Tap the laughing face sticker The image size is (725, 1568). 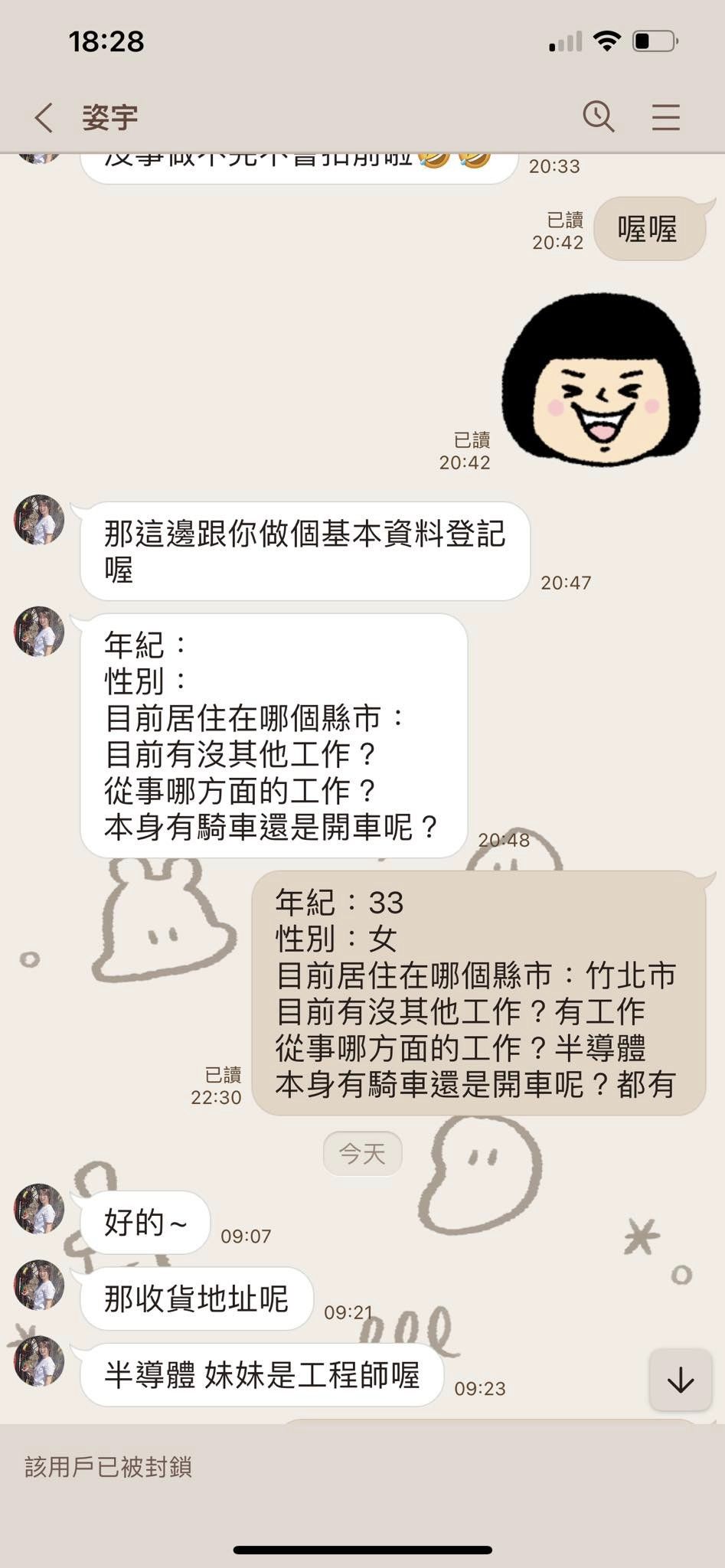coord(601,381)
